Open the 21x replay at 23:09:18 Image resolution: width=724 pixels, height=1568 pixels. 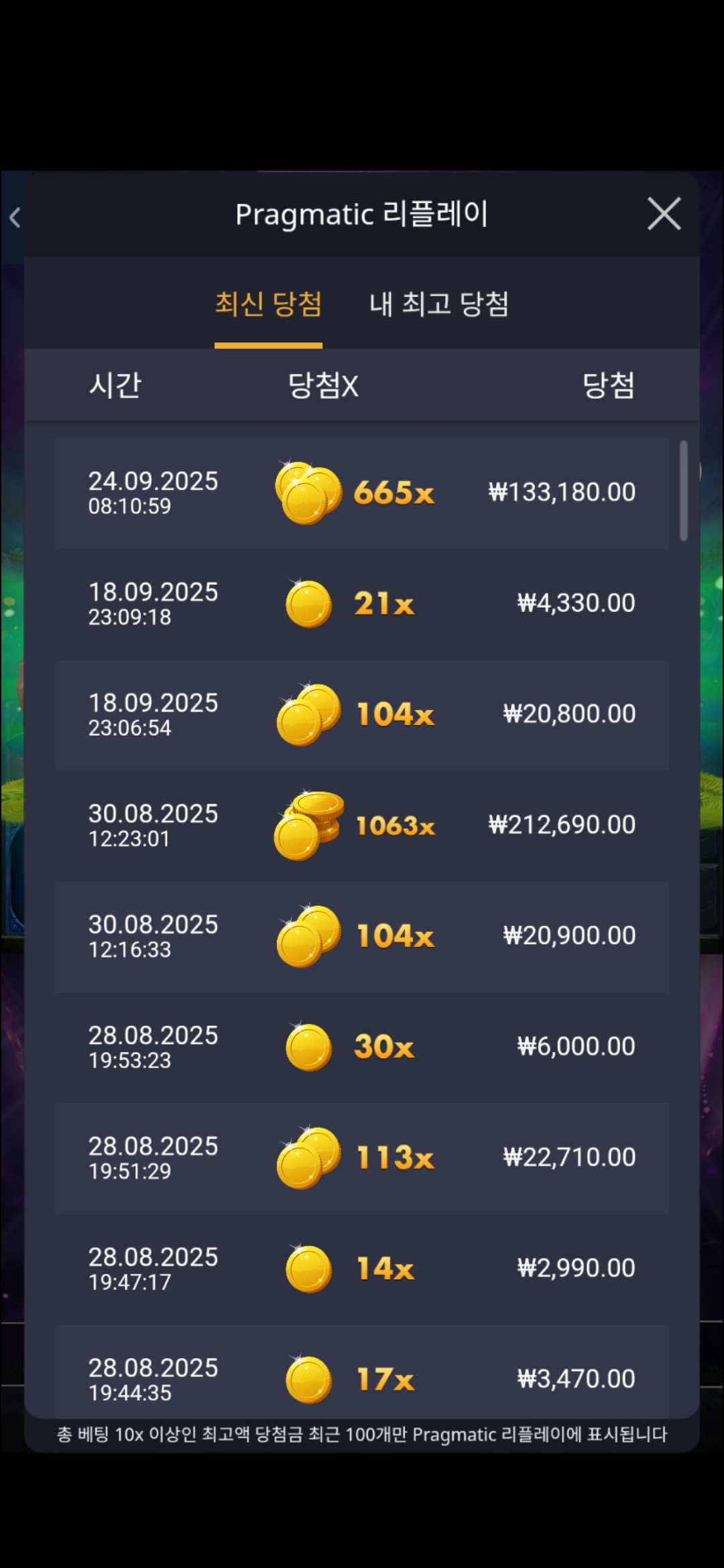pyautogui.click(x=362, y=604)
